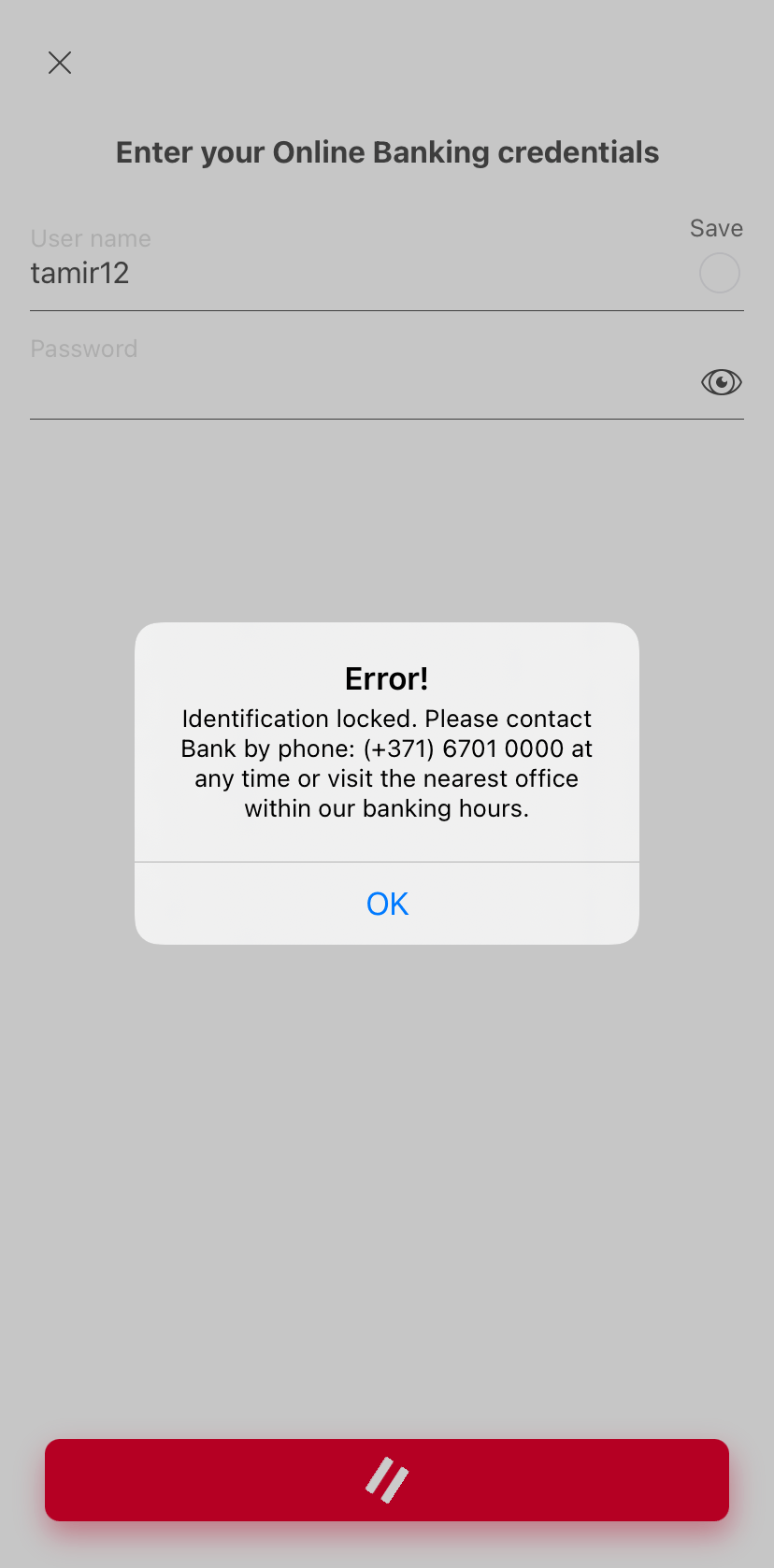This screenshot has width=774, height=1568.
Task: Enable the Save user name option
Action: click(x=719, y=273)
